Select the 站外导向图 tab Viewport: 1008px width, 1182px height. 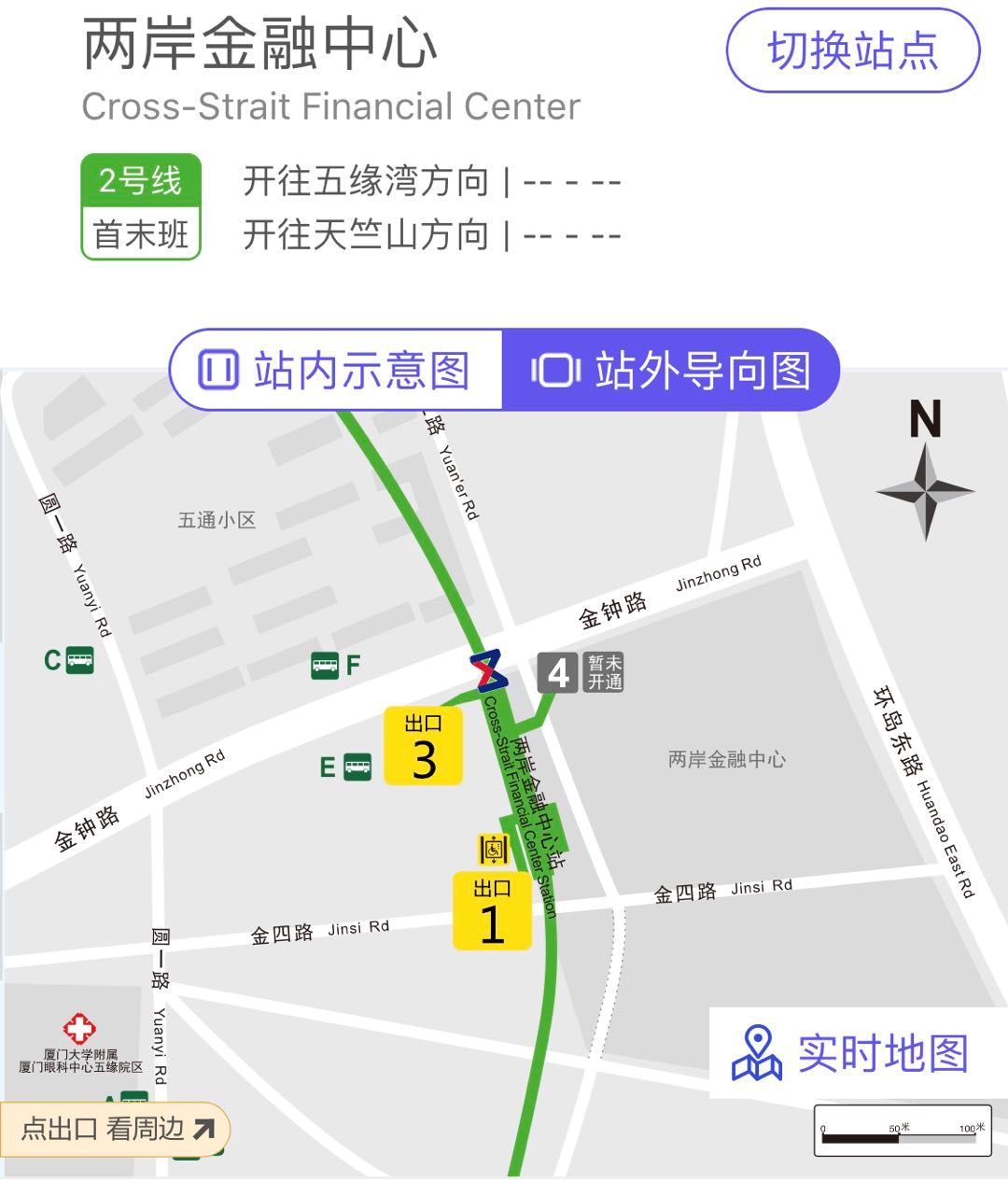670,370
